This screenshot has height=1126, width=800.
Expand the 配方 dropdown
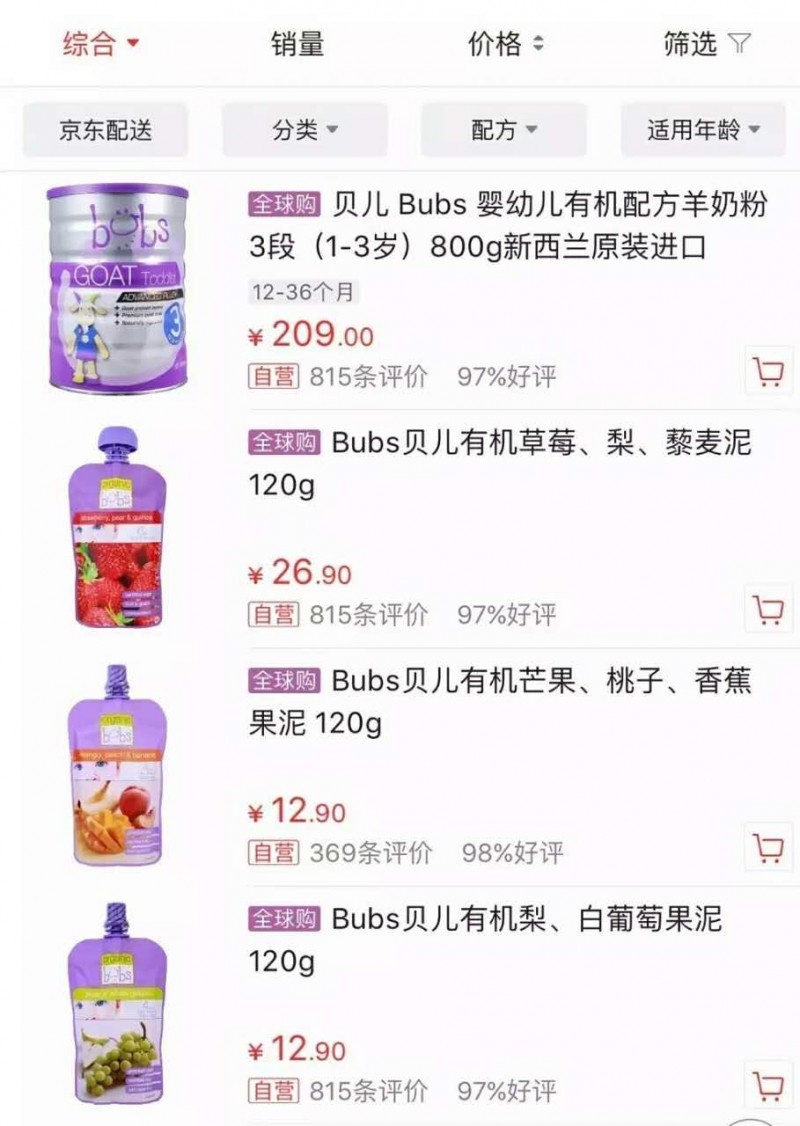(x=503, y=130)
